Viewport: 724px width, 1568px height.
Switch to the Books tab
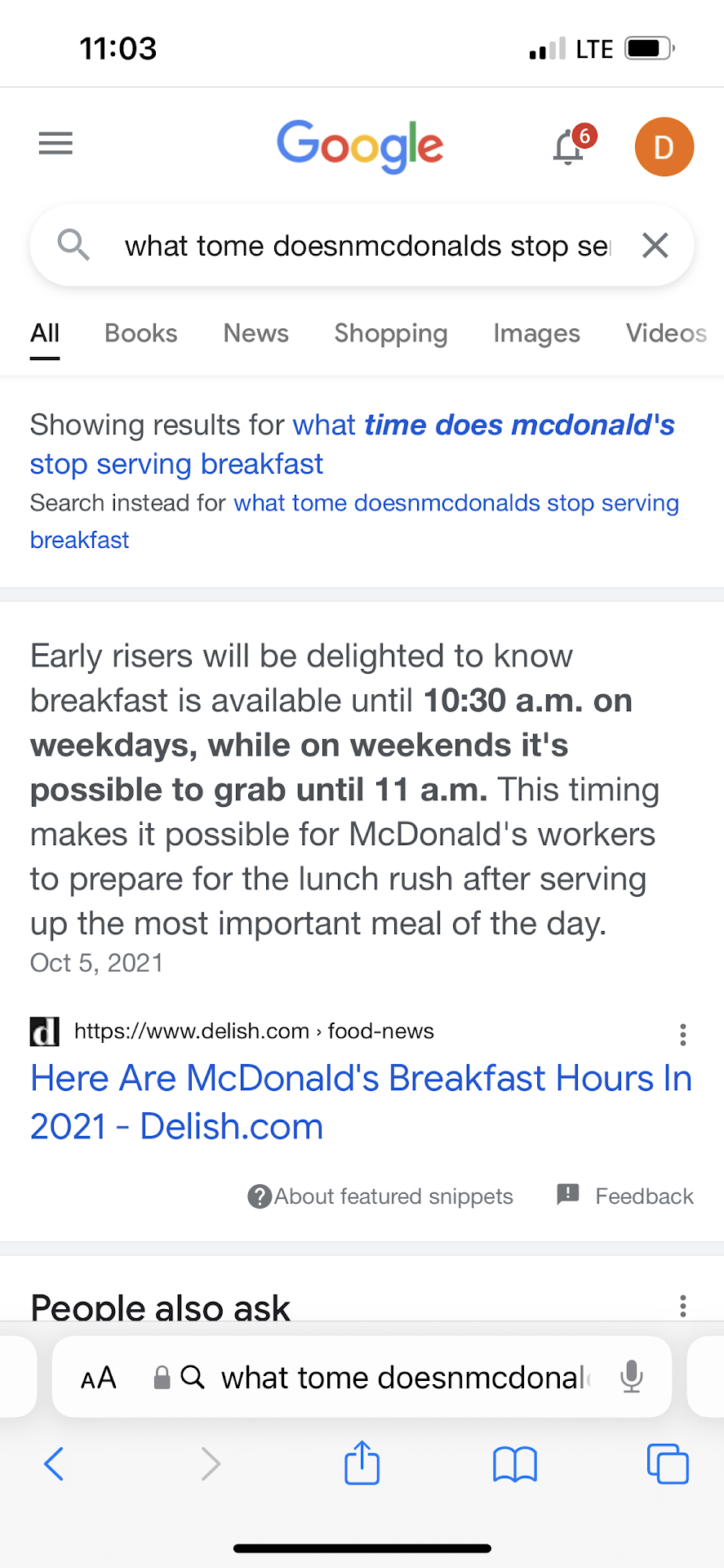point(140,333)
